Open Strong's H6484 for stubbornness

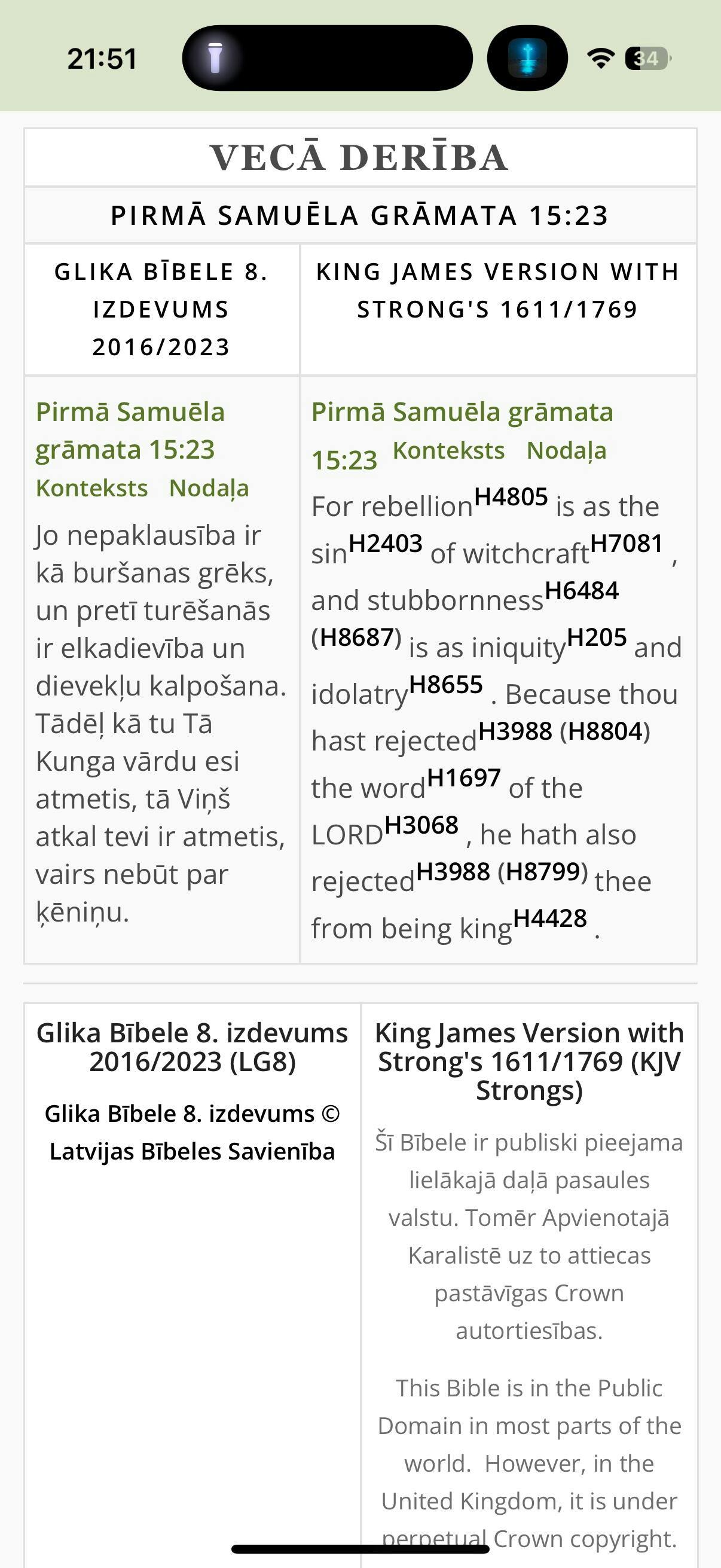582,590
